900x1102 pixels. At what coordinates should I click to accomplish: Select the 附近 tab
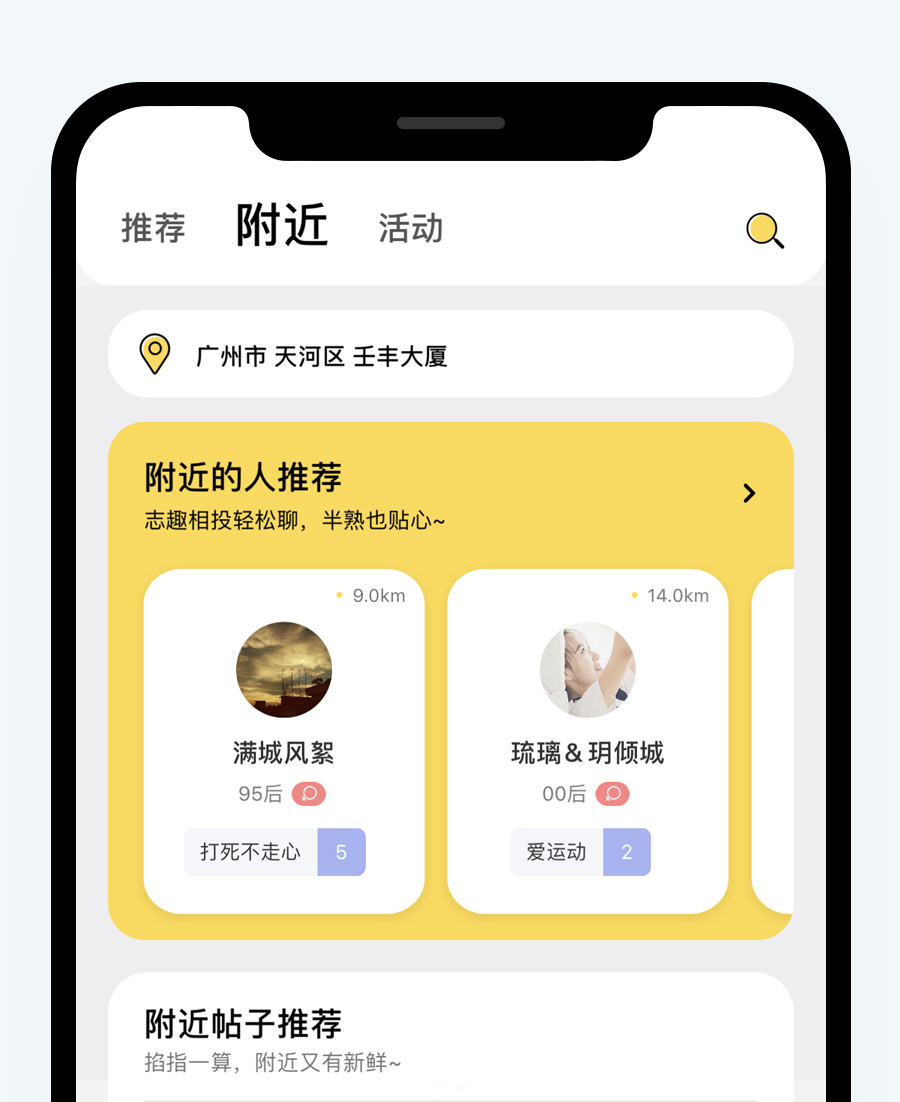coord(282,225)
